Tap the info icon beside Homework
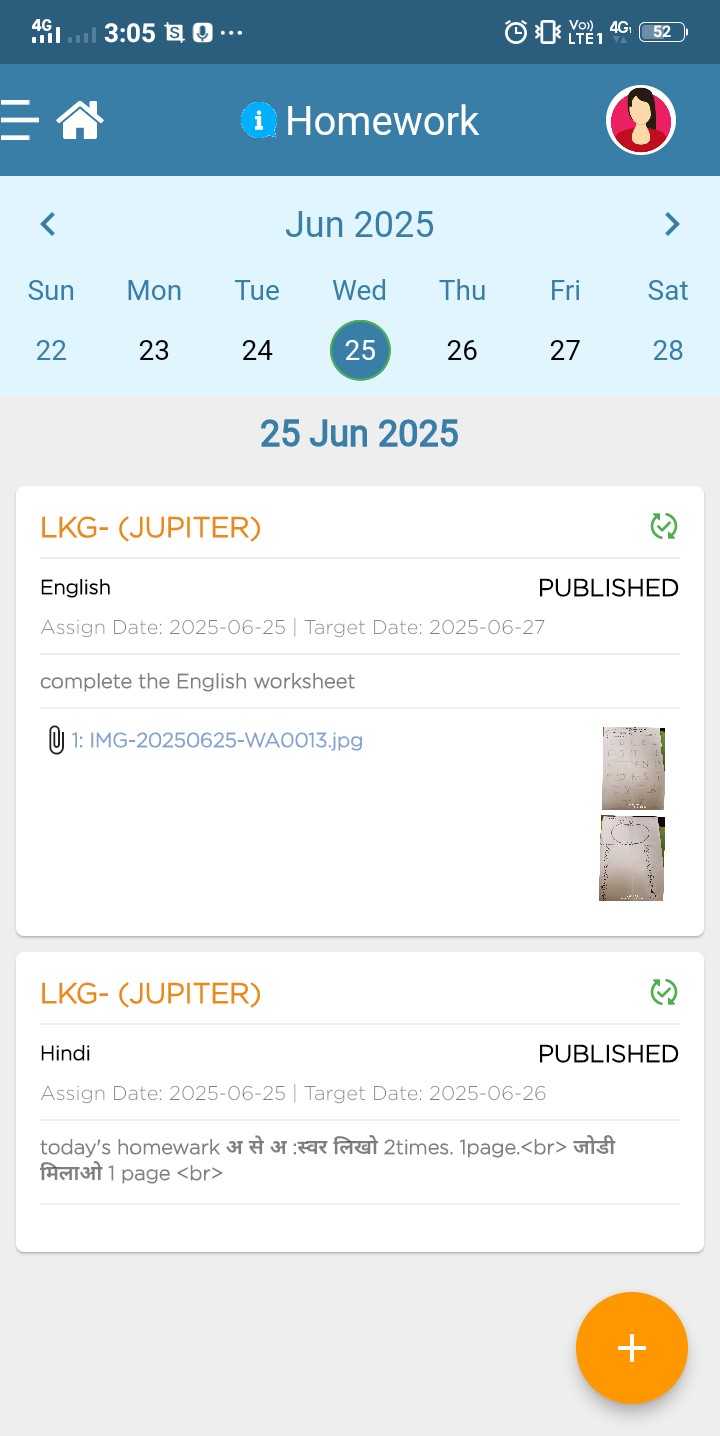 pyautogui.click(x=258, y=121)
